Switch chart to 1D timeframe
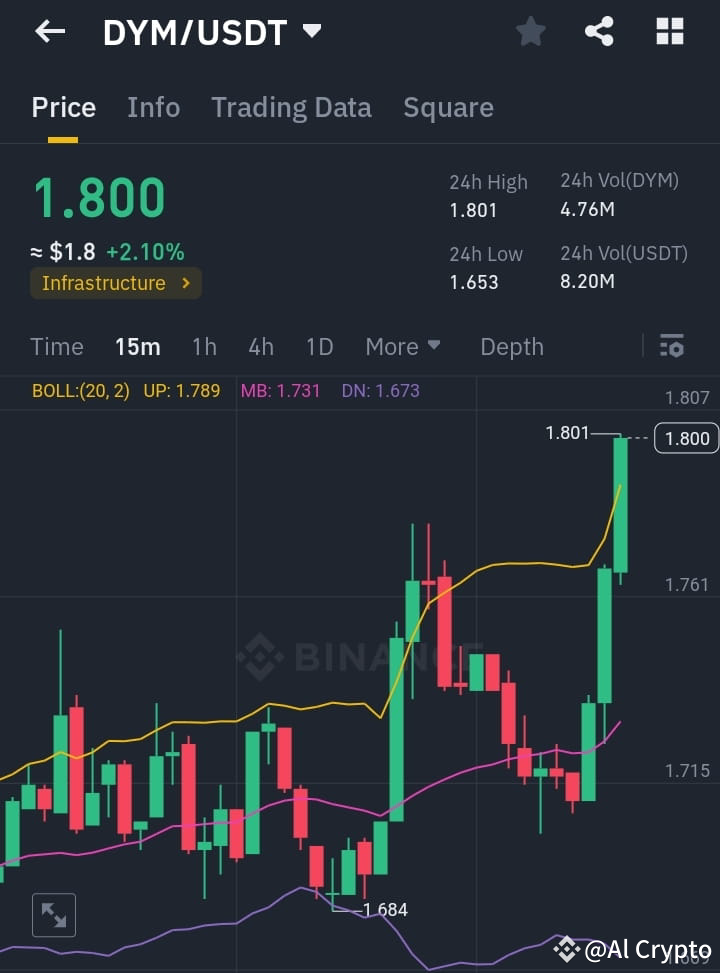The height and width of the screenshot is (973, 720). coord(319,346)
